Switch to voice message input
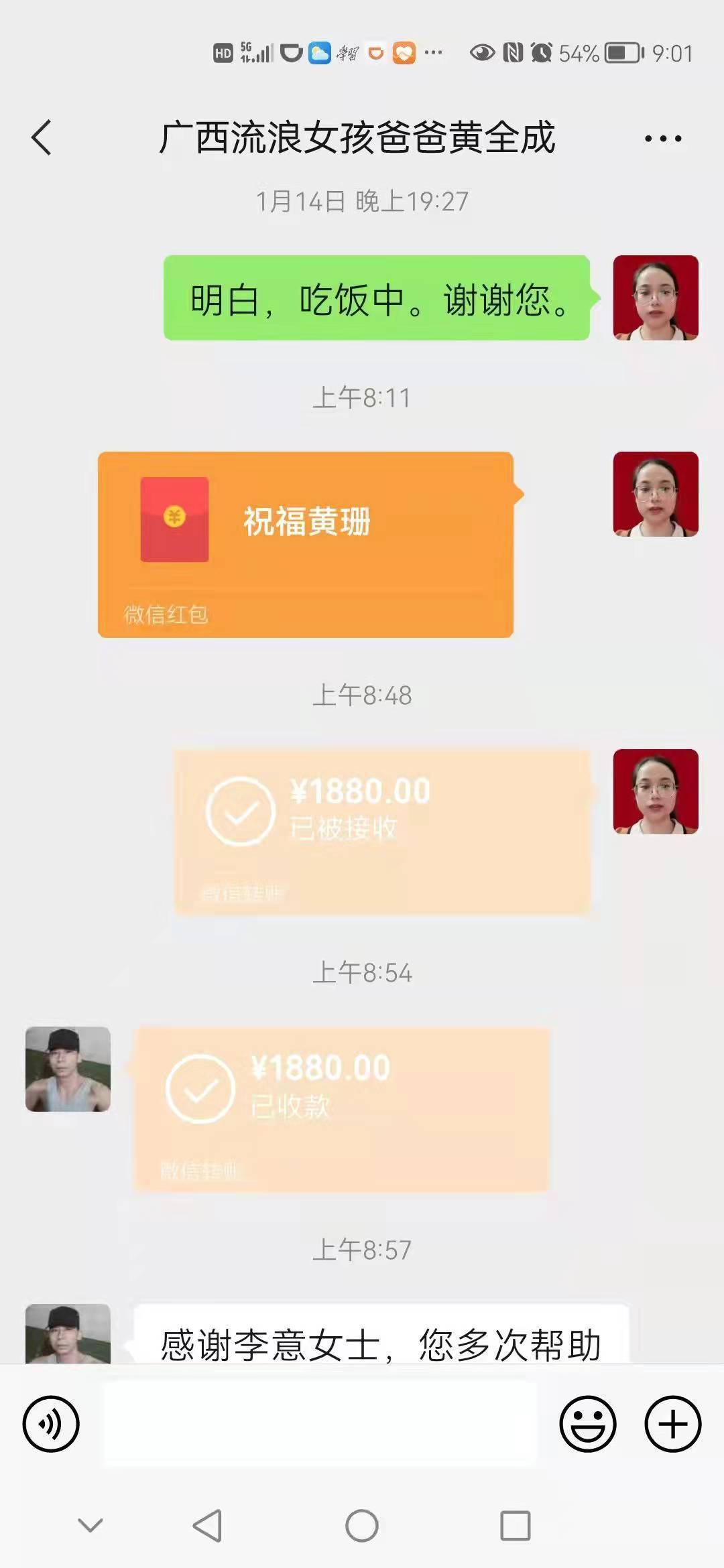Screen dimensions: 724x1568 pyautogui.click(x=51, y=1424)
